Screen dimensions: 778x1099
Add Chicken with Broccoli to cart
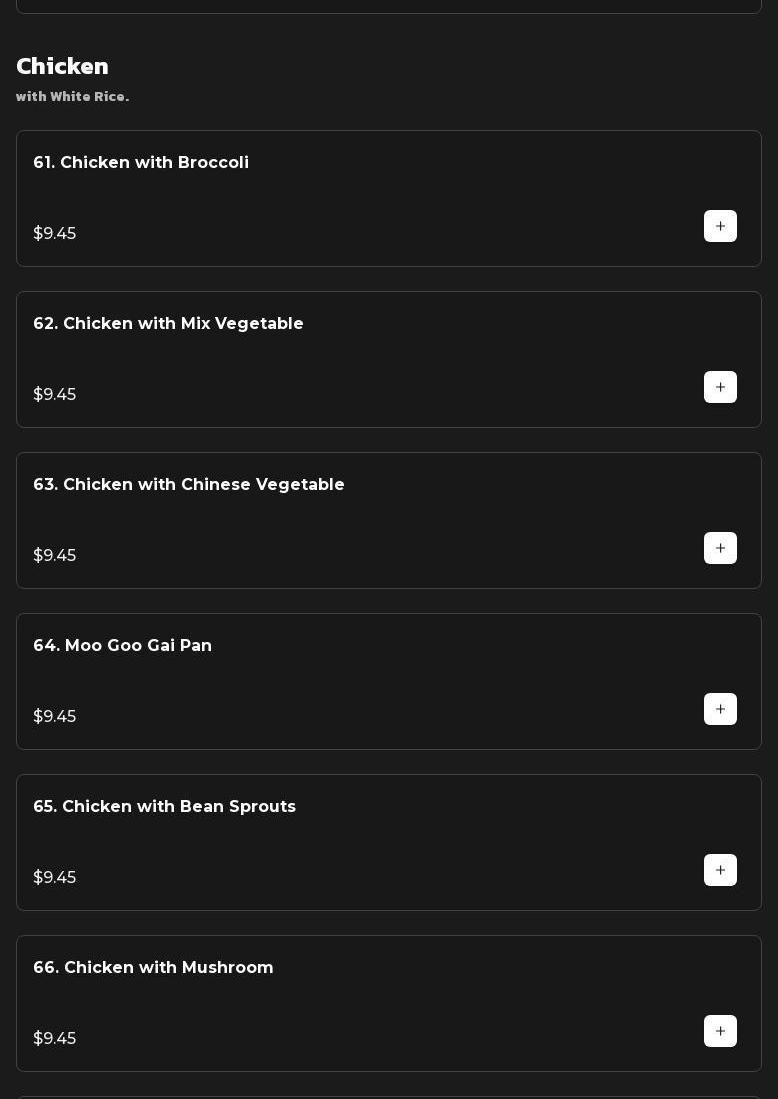[x=720, y=226]
